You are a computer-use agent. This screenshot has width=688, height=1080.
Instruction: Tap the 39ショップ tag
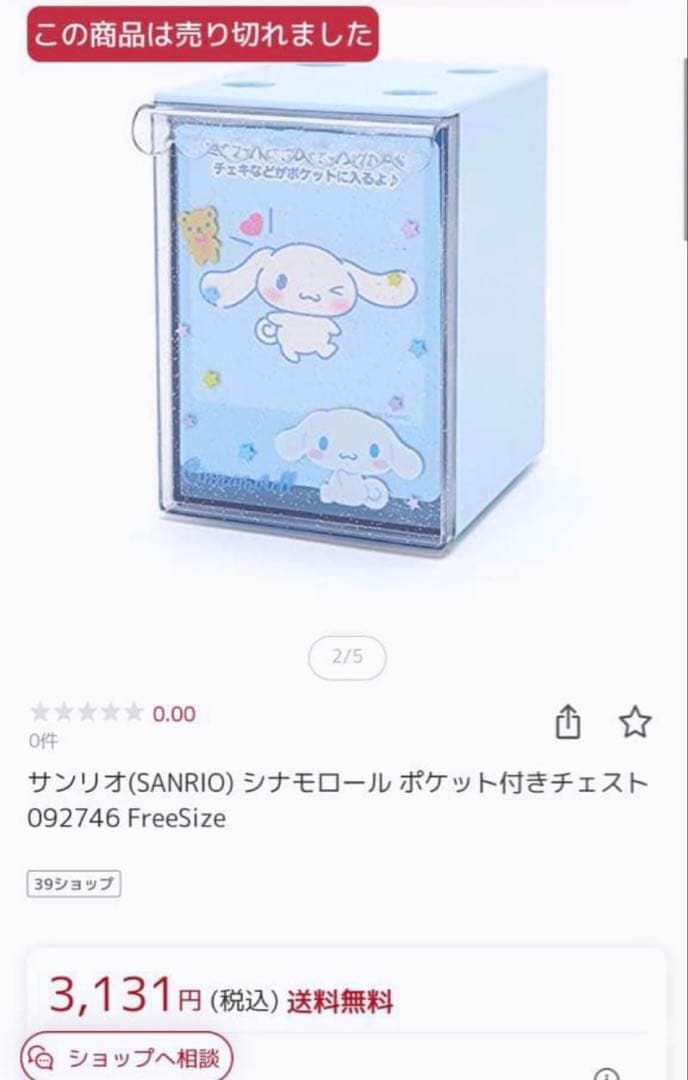point(73,884)
